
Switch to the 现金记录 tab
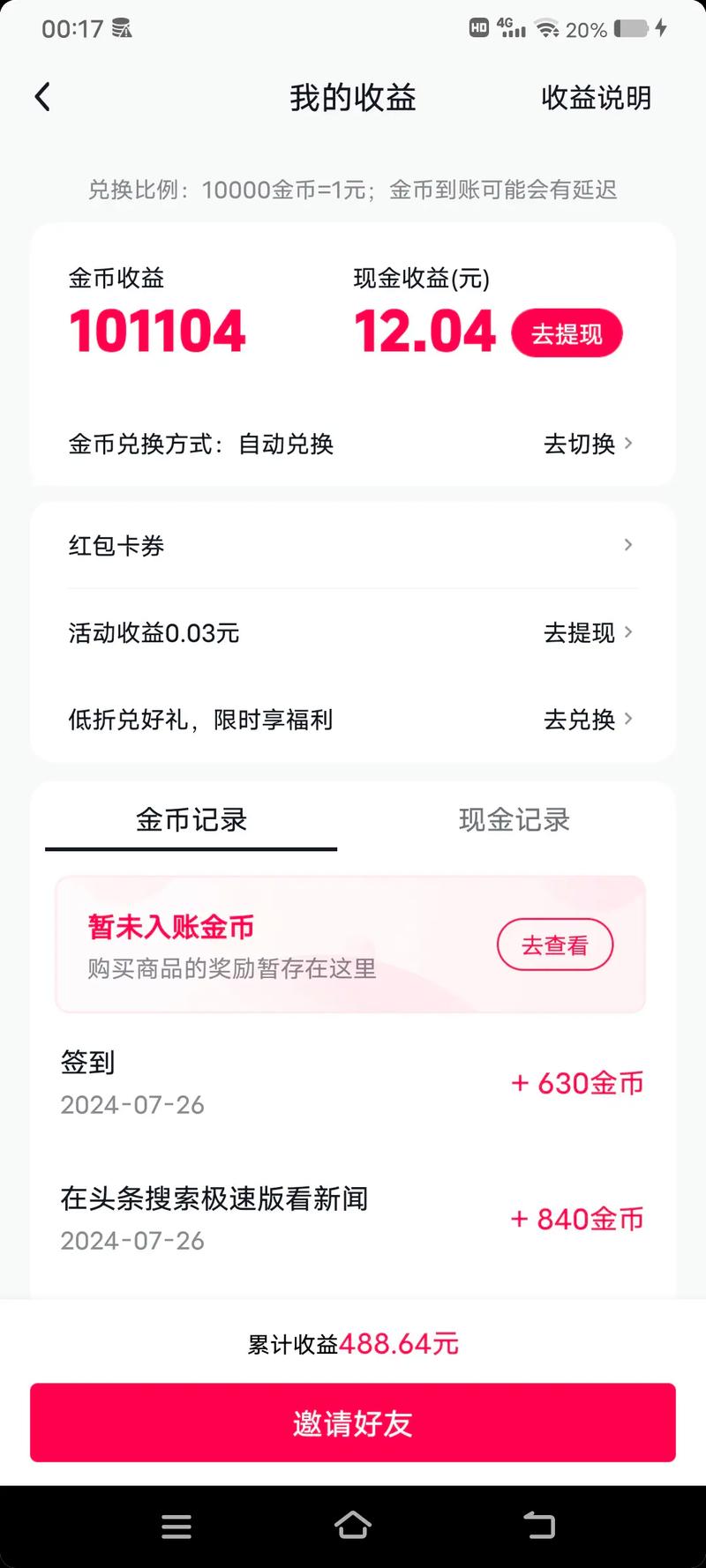pos(514,819)
